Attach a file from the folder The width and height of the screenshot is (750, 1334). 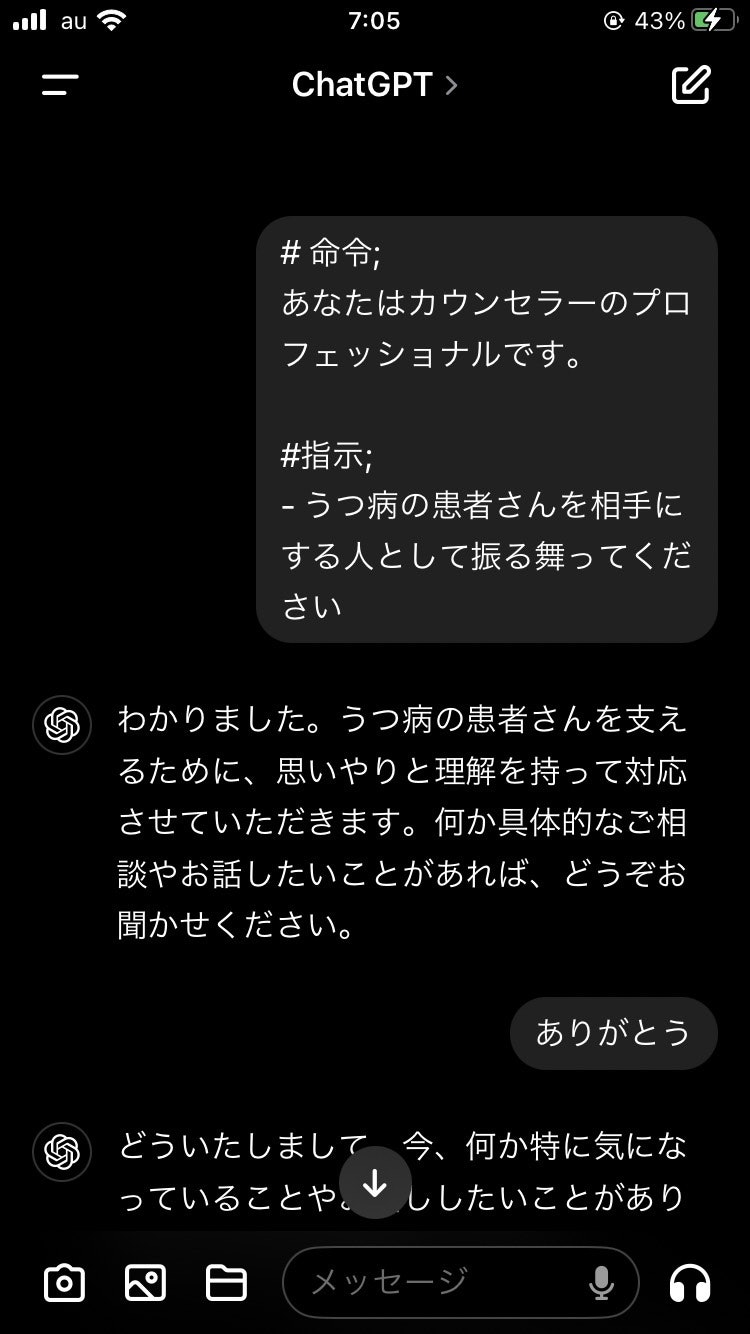(226, 1282)
